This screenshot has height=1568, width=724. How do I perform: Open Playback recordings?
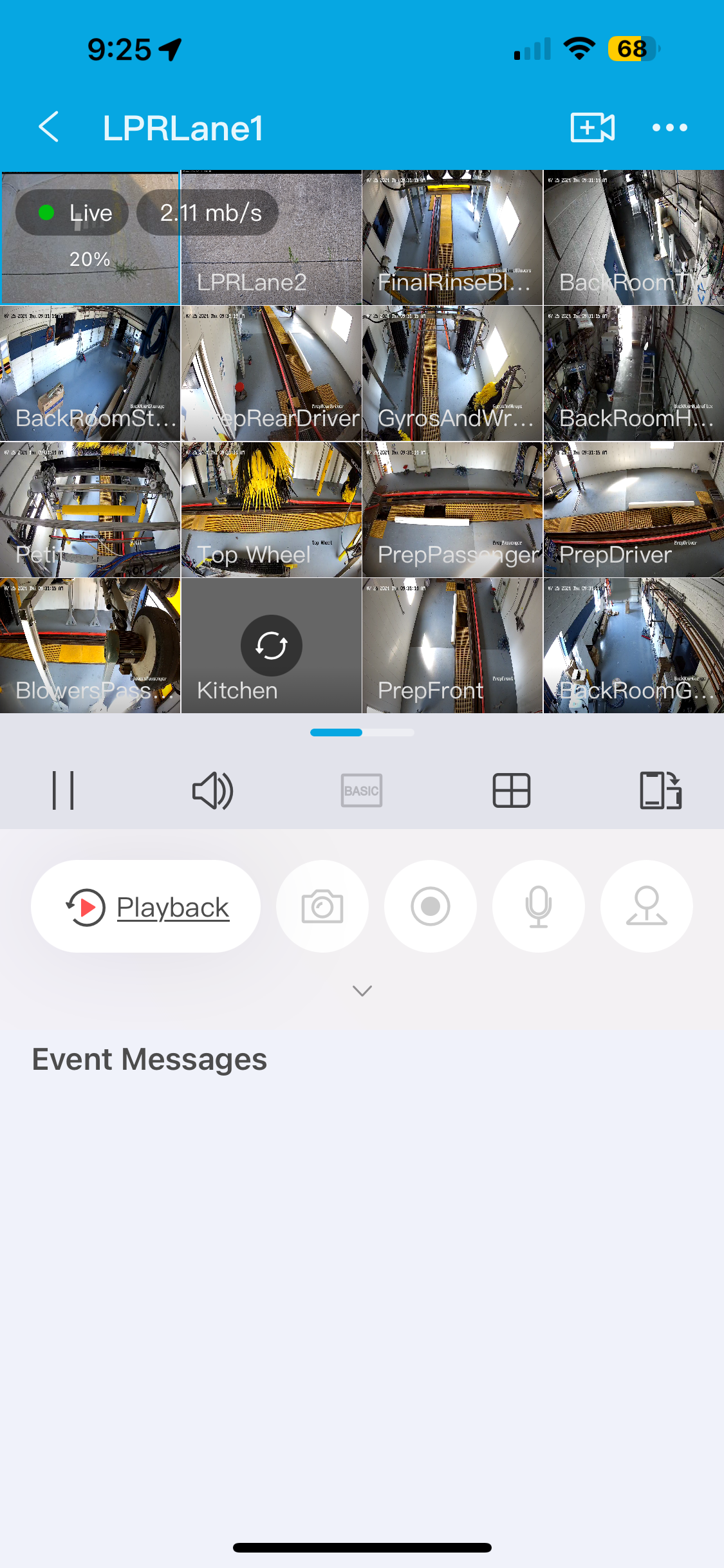click(146, 906)
